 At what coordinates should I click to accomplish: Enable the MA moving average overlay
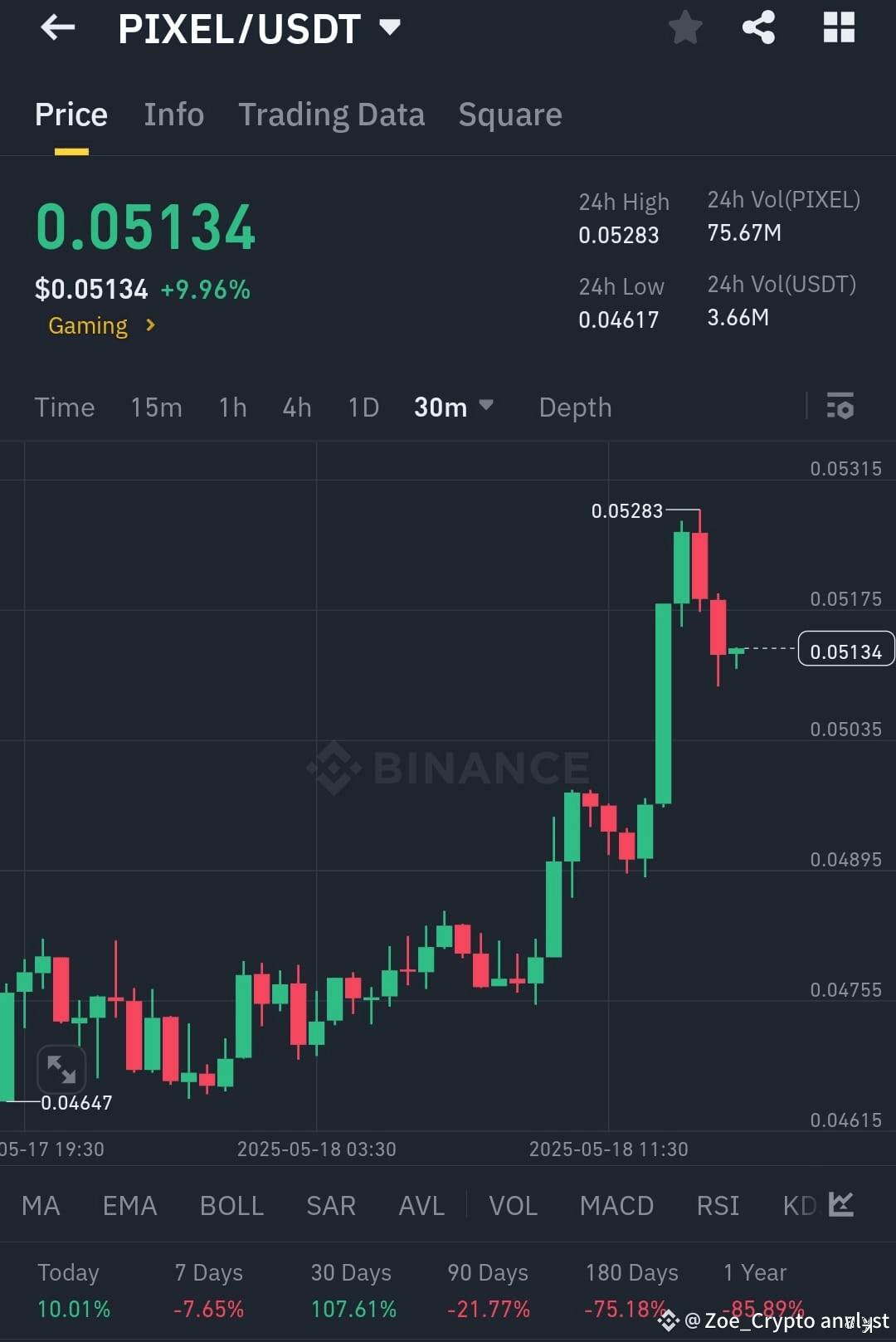[x=40, y=1205]
